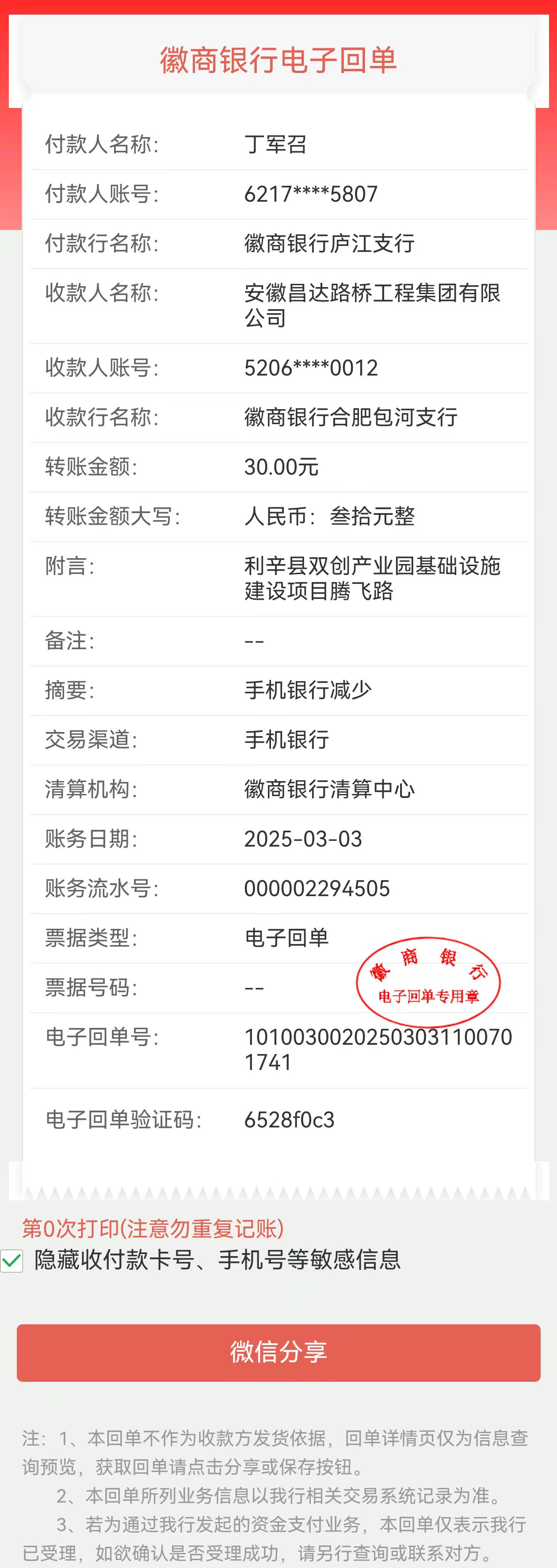
Task: Share receipt via 微信分享 button
Action: tap(278, 1353)
